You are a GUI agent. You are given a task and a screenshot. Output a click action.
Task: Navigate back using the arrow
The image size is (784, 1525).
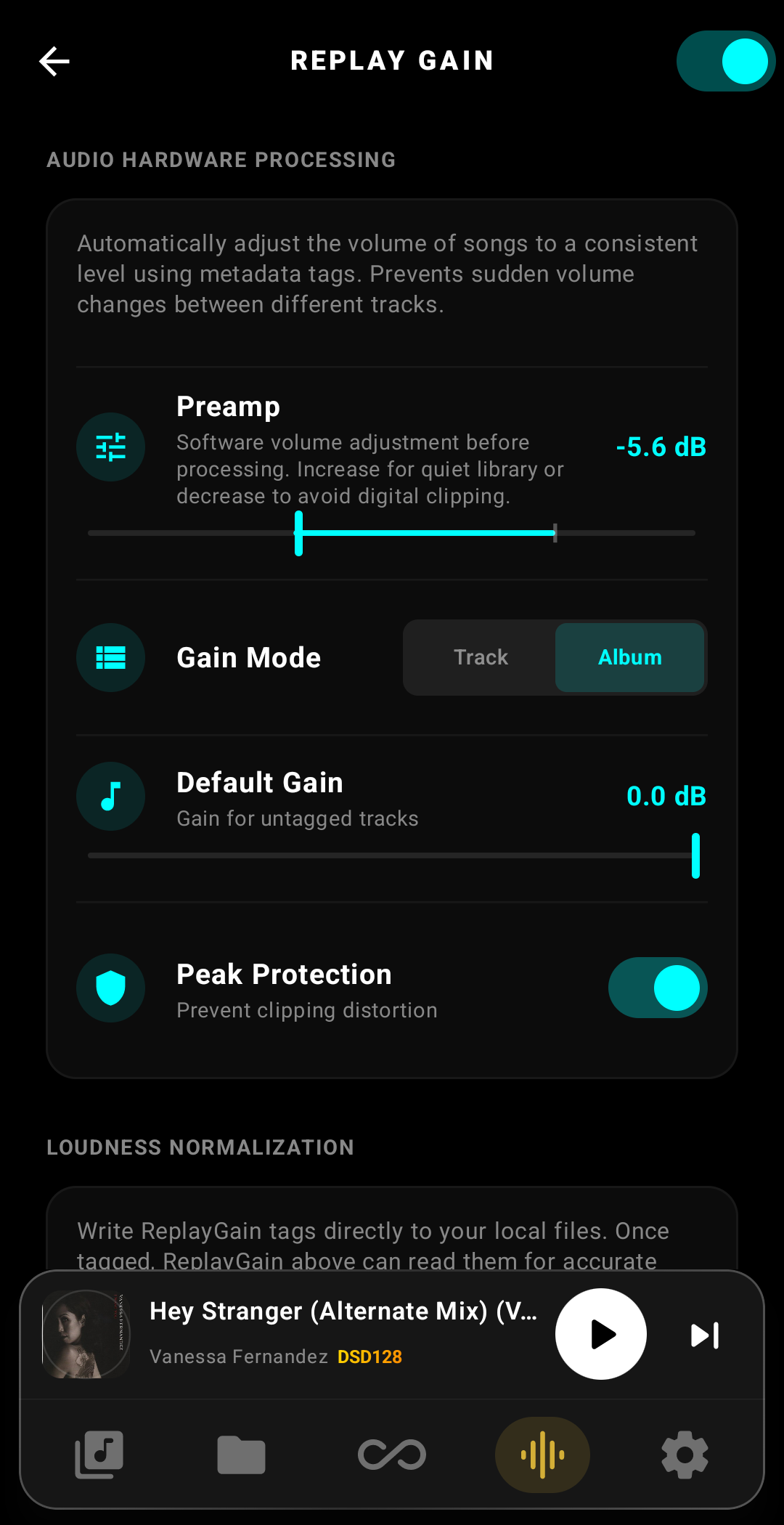click(54, 61)
